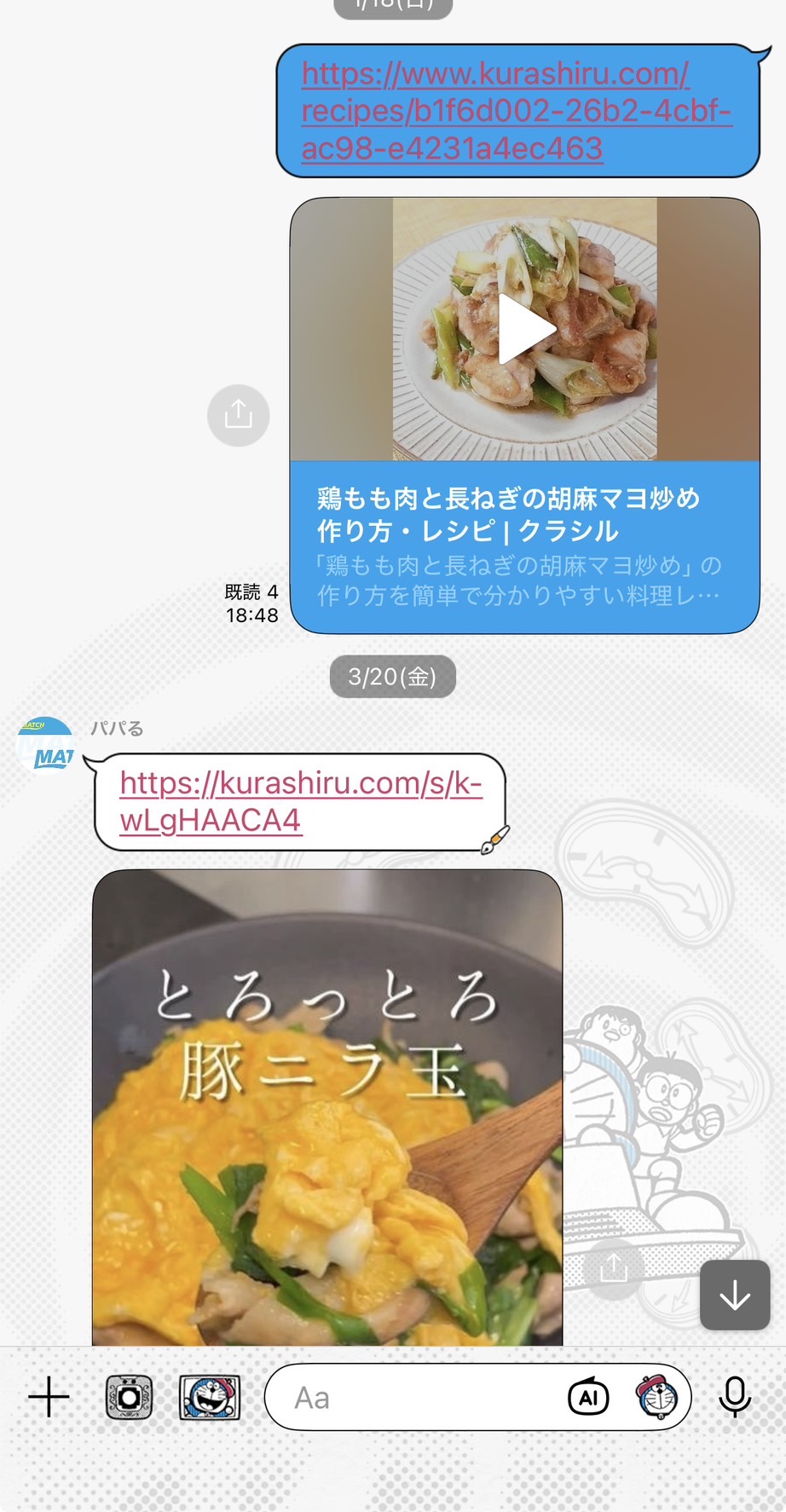Image resolution: width=786 pixels, height=1512 pixels.
Task: Jump to the latest message
Action: tap(735, 1296)
